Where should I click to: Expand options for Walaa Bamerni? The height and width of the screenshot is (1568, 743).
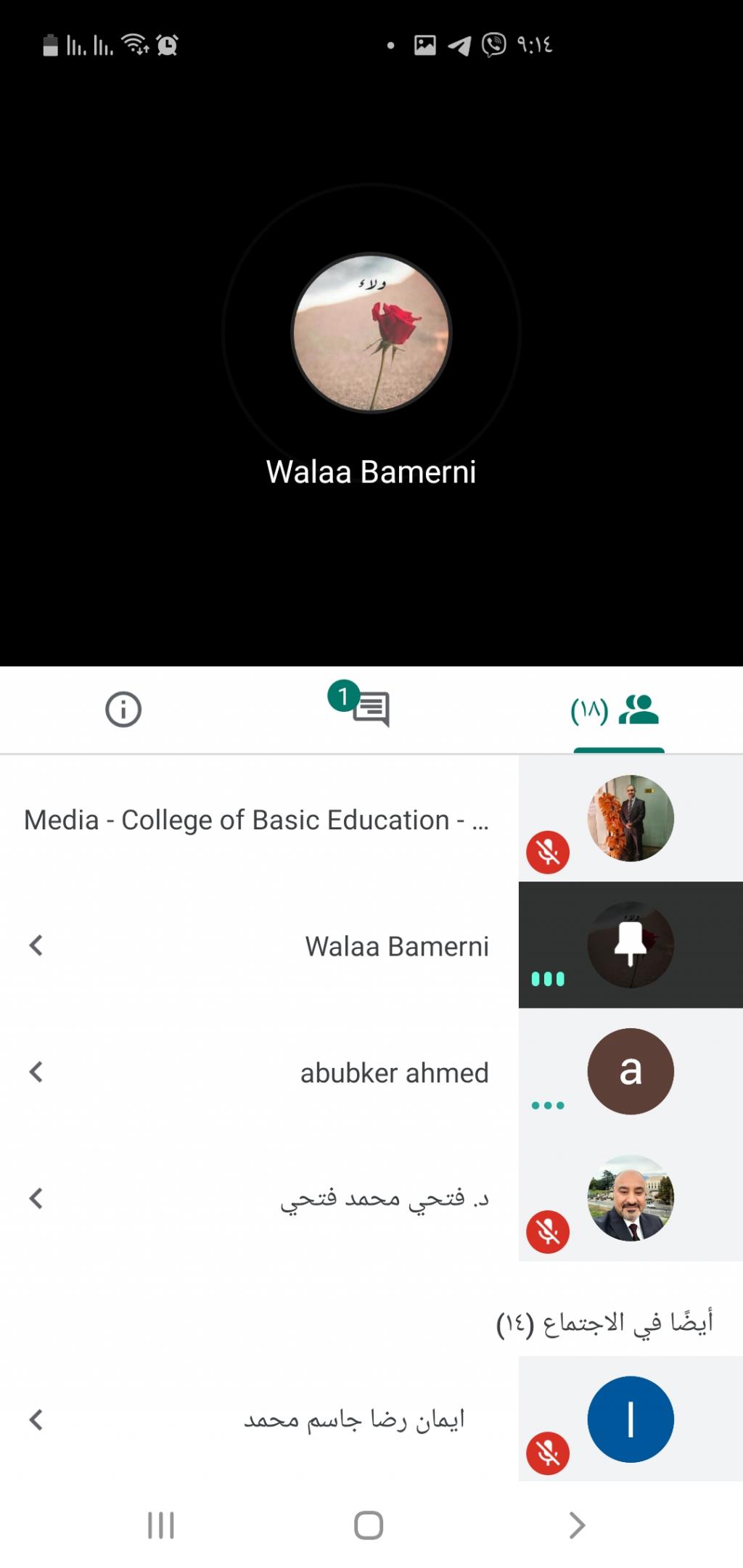point(36,945)
